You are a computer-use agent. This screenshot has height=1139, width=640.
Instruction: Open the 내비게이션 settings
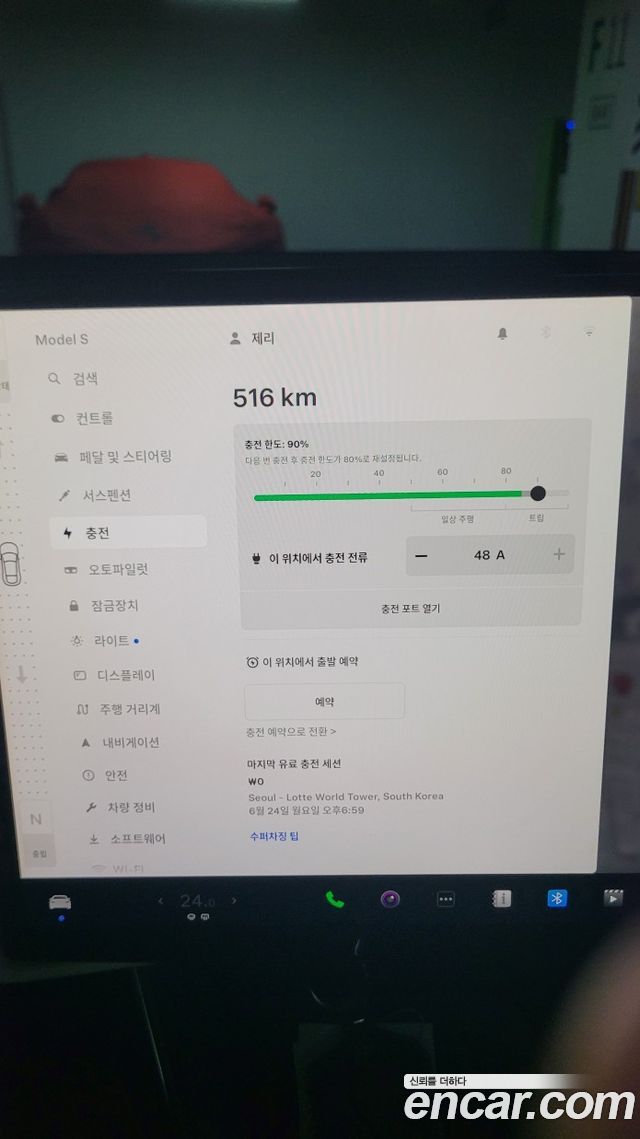(x=130, y=743)
